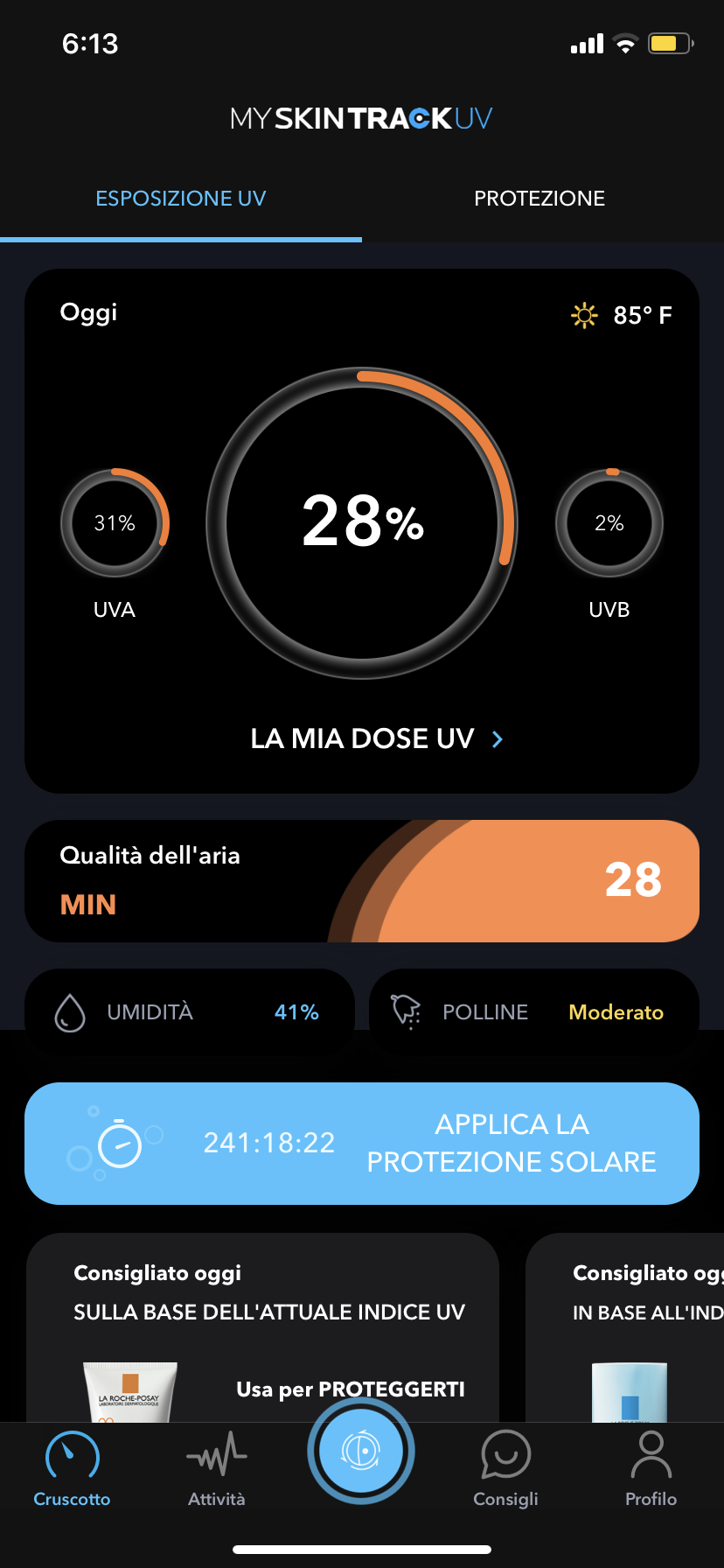The height and width of the screenshot is (1568, 724).
Task: Open LA MIA DOSE UV details
Action: (376, 738)
